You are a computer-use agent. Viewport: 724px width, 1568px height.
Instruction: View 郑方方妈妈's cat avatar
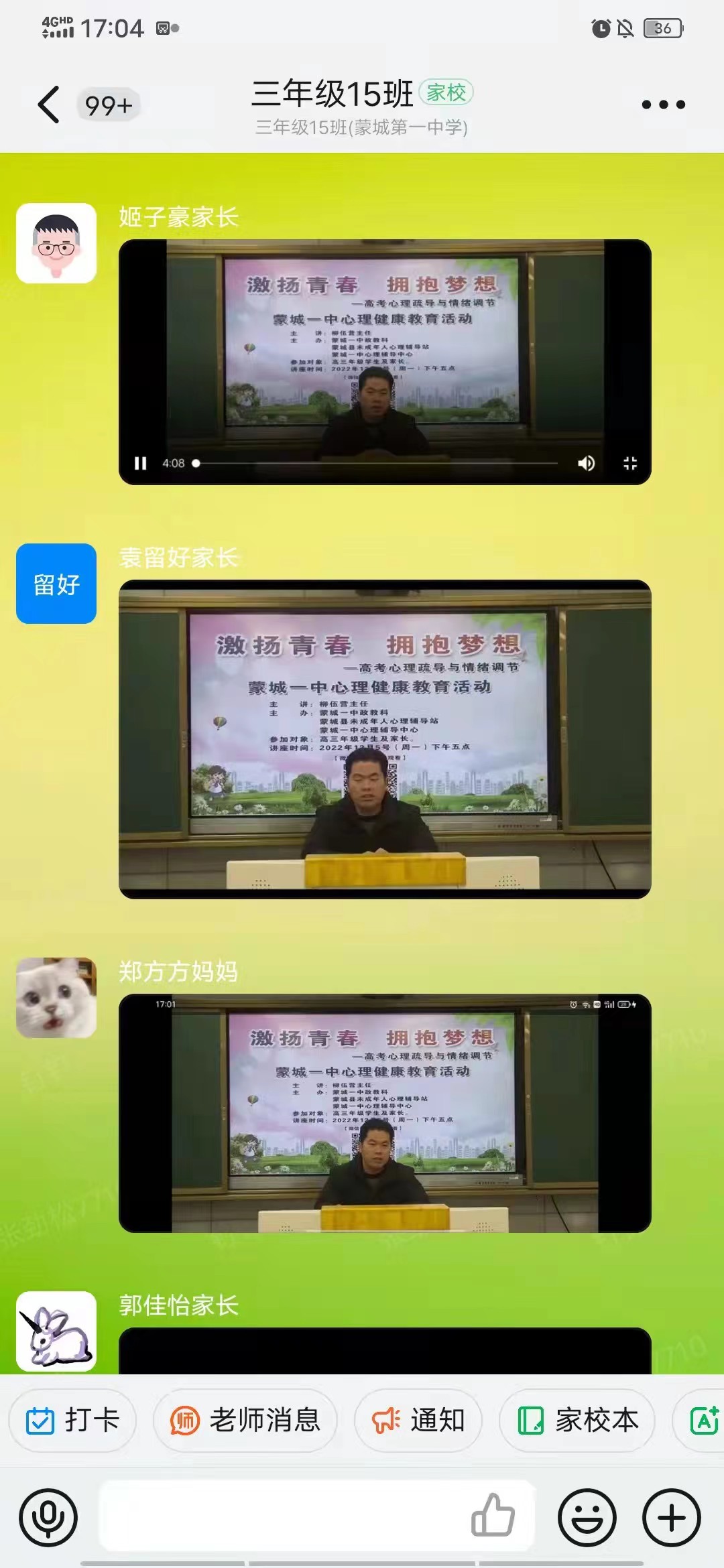[56, 998]
